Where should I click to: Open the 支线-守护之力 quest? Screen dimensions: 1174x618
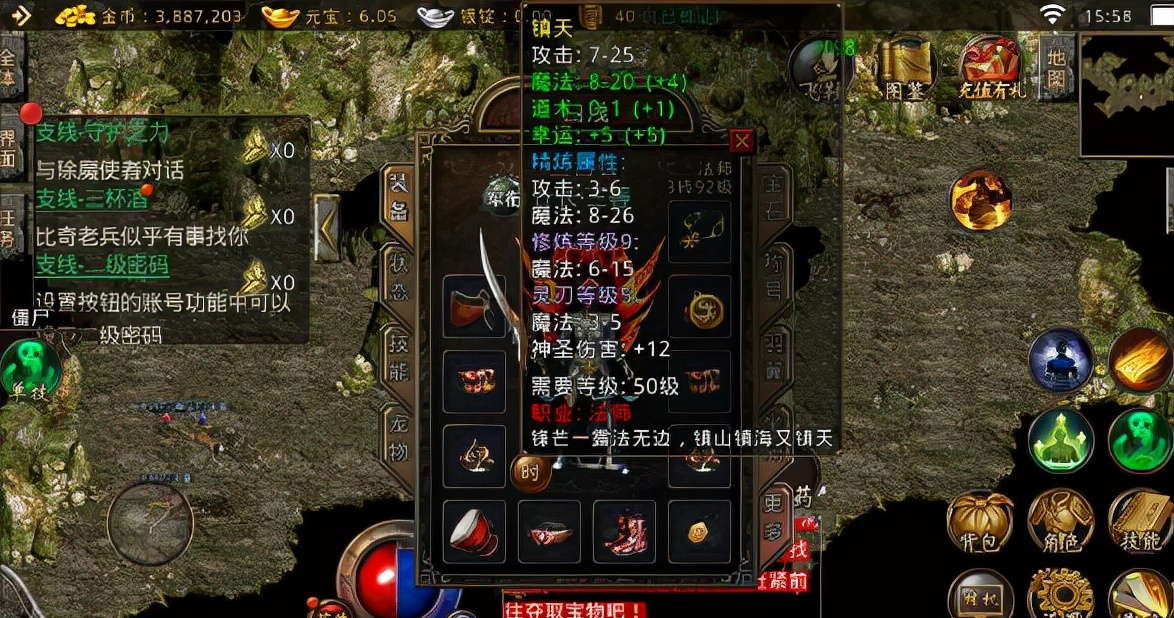[103, 132]
